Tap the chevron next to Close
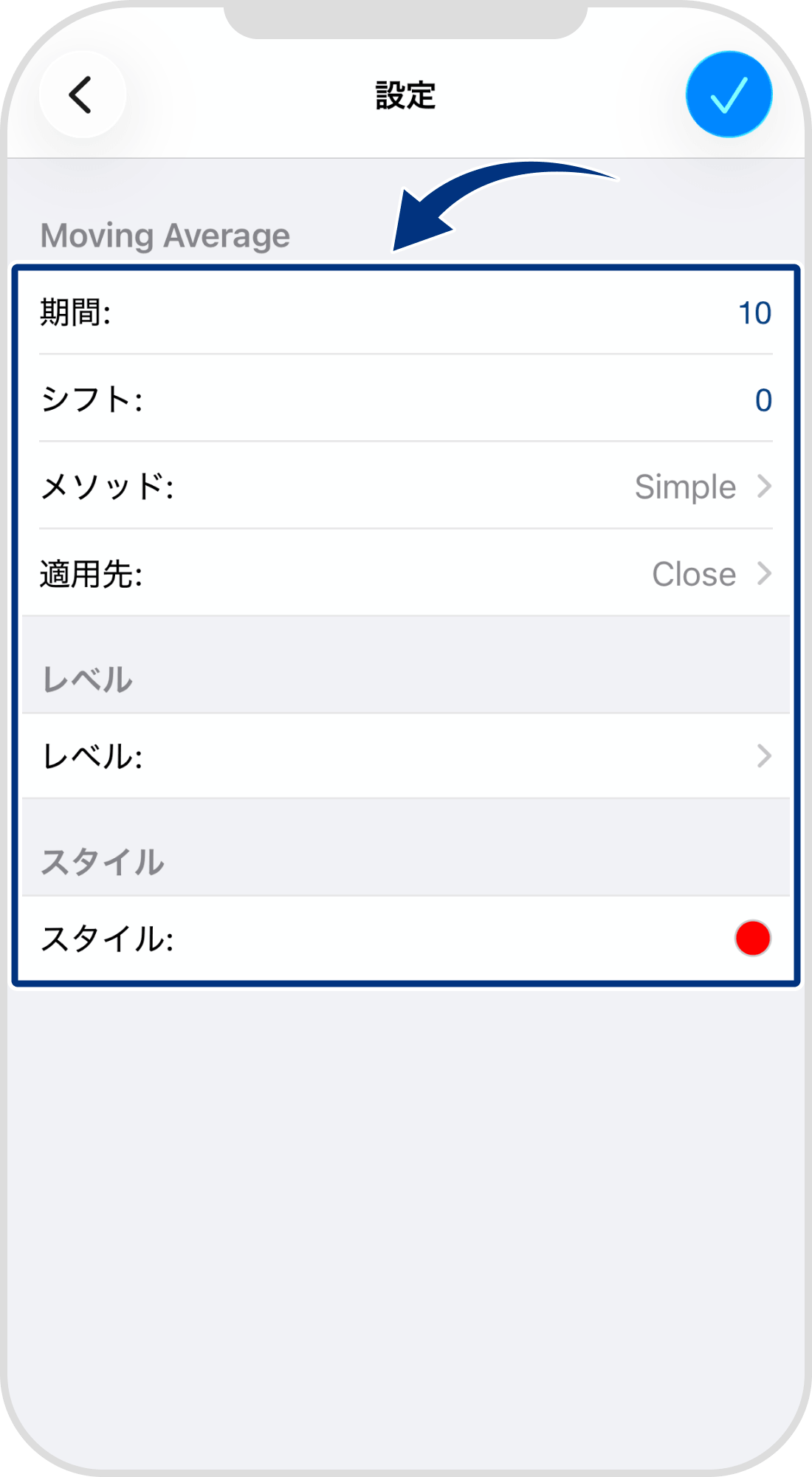The width and height of the screenshot is (812, 1477). click(764, 574)
